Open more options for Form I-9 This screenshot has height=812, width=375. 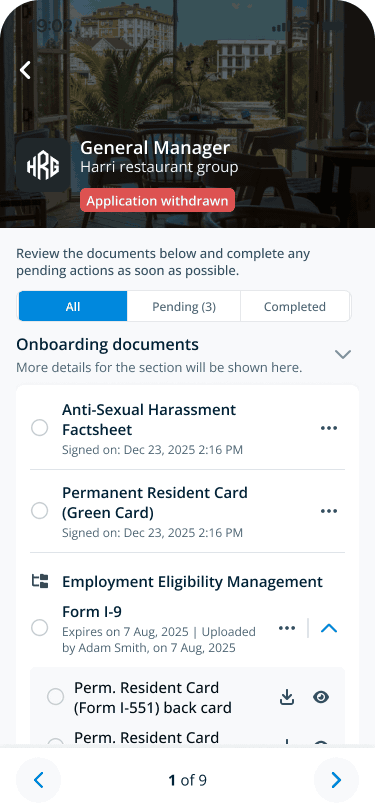point(287,628)
